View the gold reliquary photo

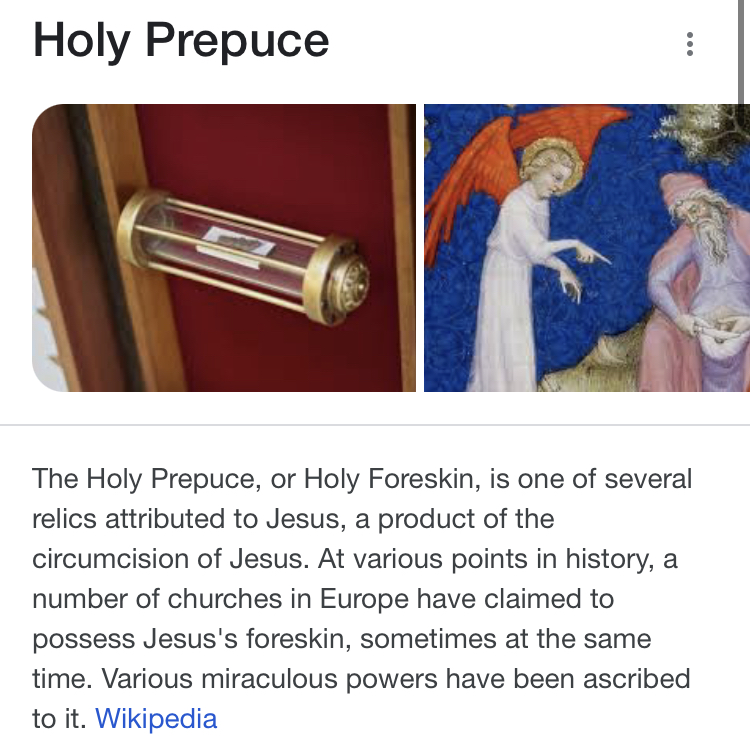click(x=224, y=248)
